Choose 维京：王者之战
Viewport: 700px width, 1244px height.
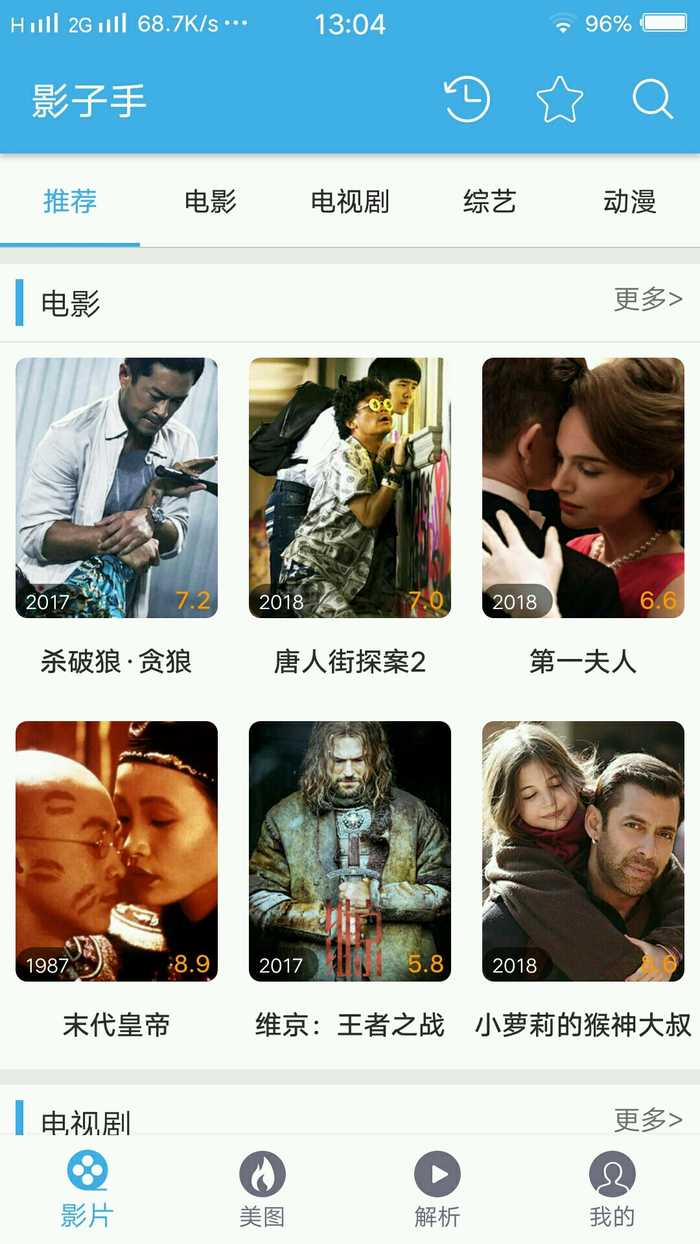350,851
